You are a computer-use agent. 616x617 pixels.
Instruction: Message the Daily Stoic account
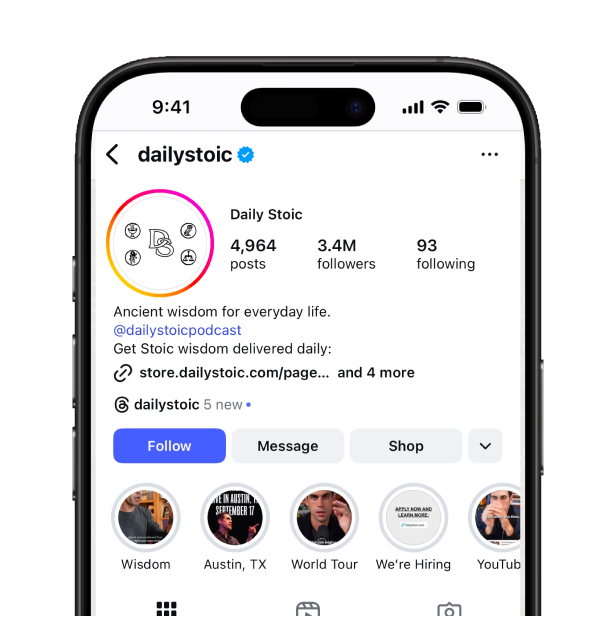(288, 446)
